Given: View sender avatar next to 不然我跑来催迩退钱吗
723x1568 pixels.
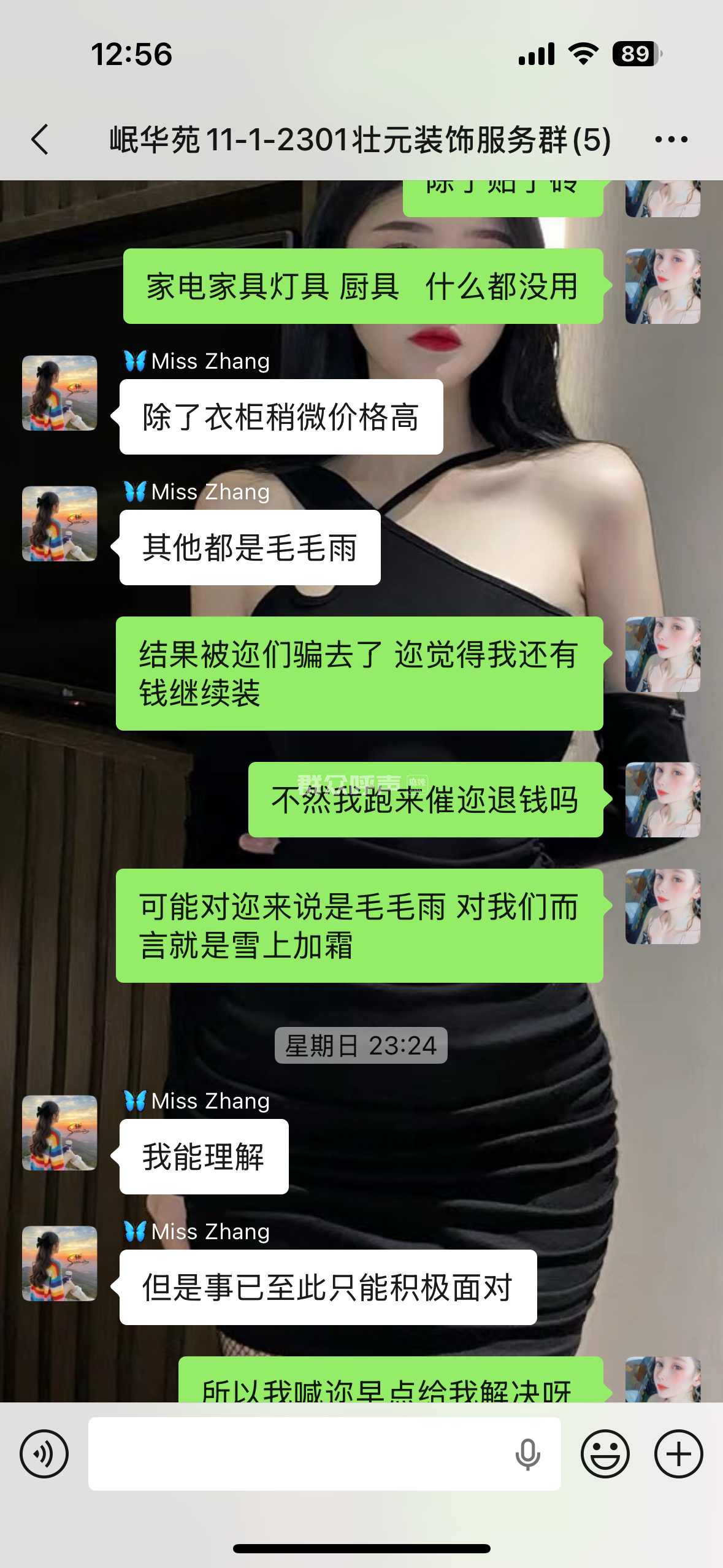Looking at the screenshot, I should [x=662, y=799].
